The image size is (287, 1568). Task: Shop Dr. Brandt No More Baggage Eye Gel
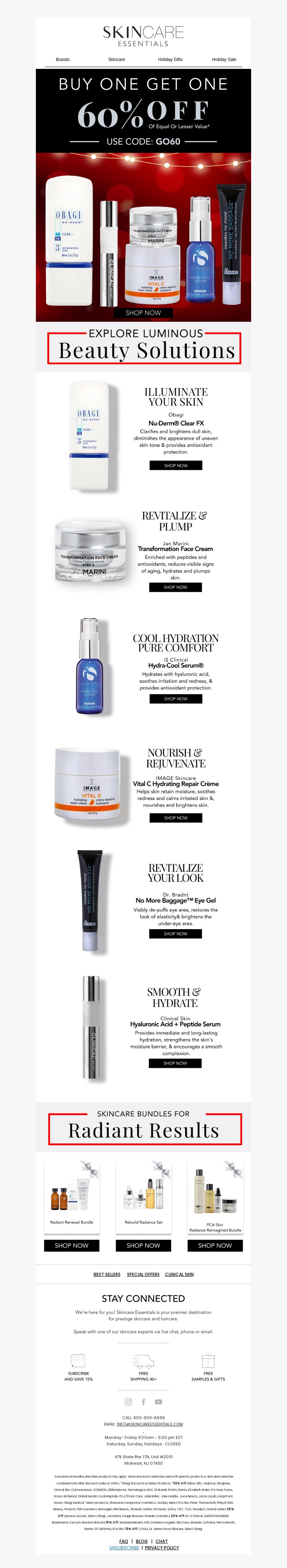click(175, 934)
